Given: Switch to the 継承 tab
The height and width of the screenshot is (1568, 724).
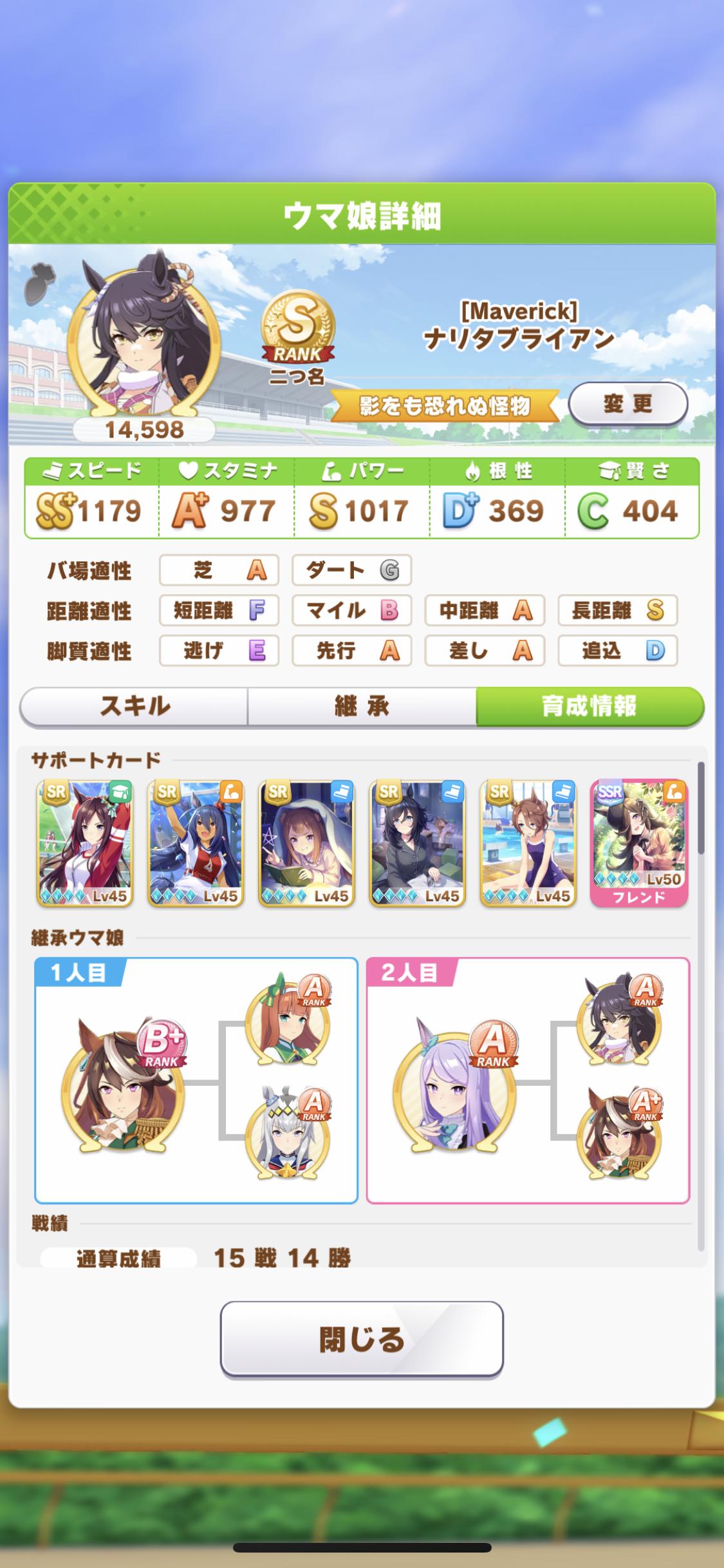Looking at the screenshot, I should [x=362, y=706].
